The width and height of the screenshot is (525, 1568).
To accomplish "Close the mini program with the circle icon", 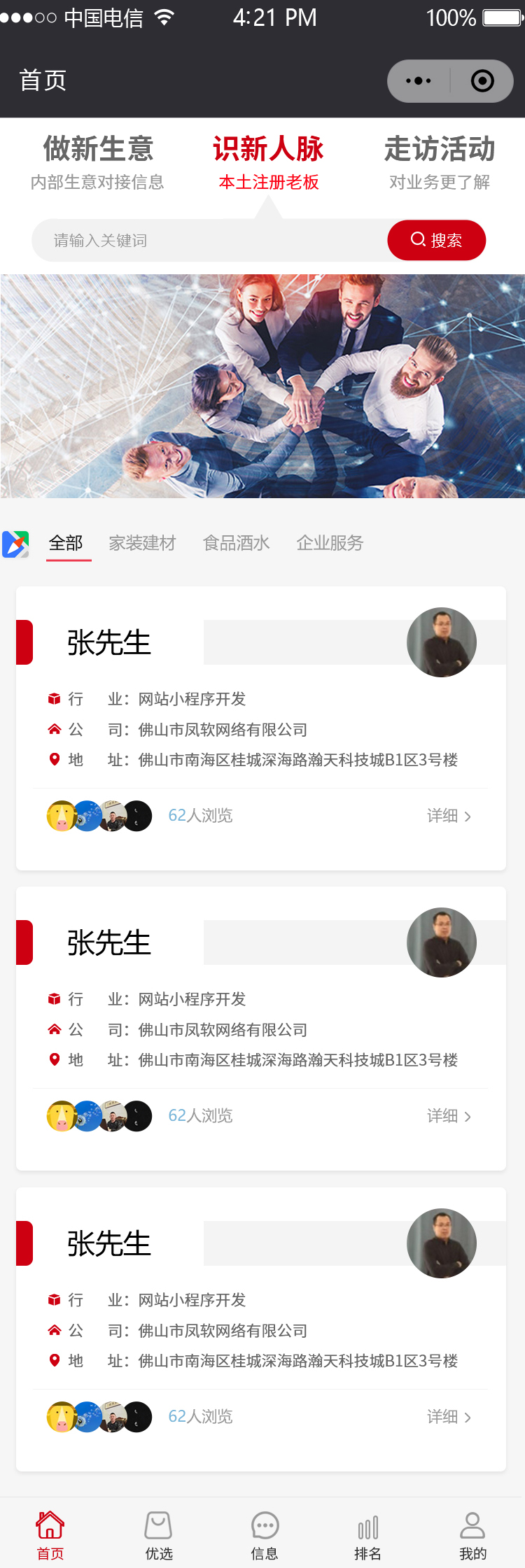I will (x=482, y=81).
